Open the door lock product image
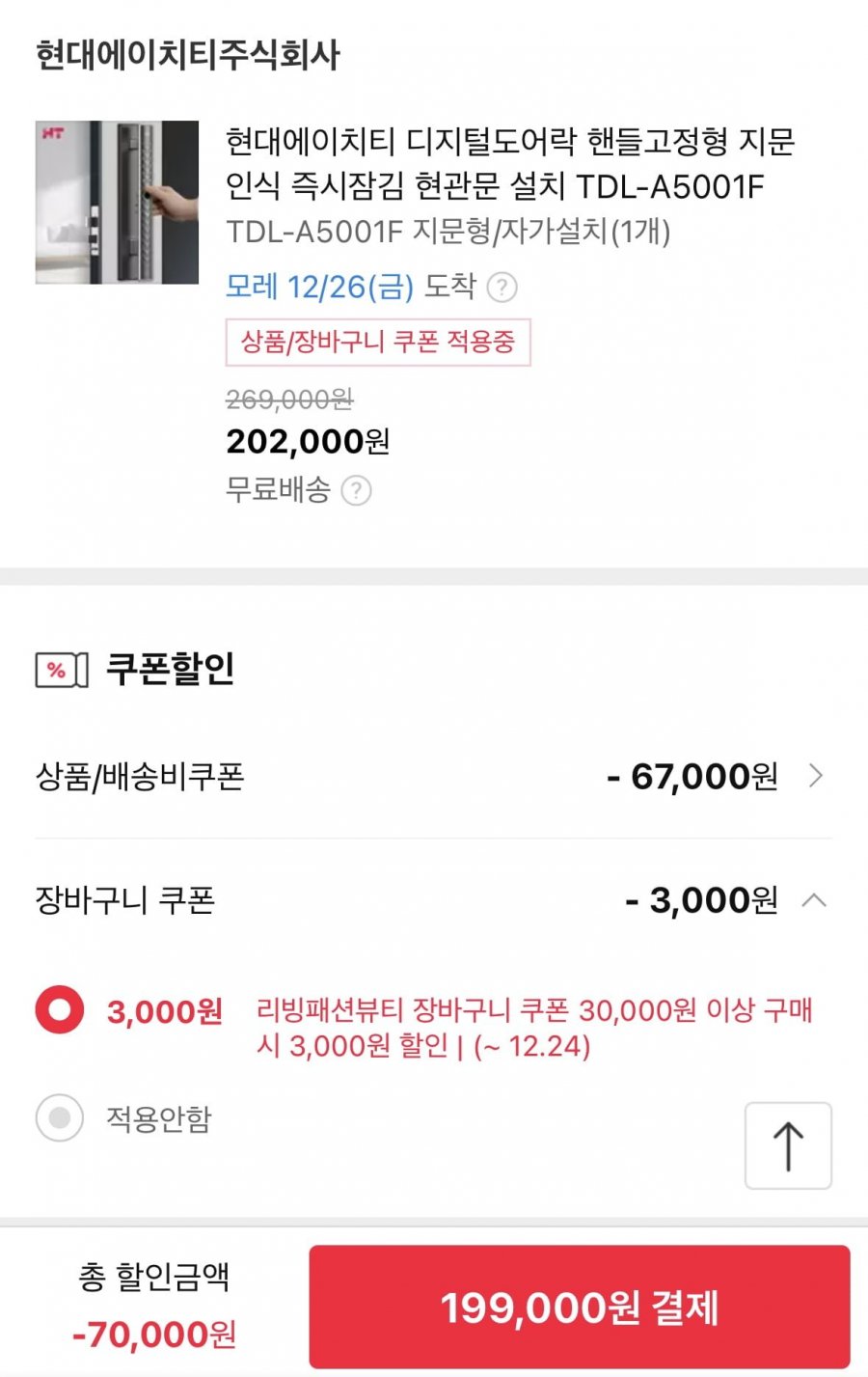 117,203
